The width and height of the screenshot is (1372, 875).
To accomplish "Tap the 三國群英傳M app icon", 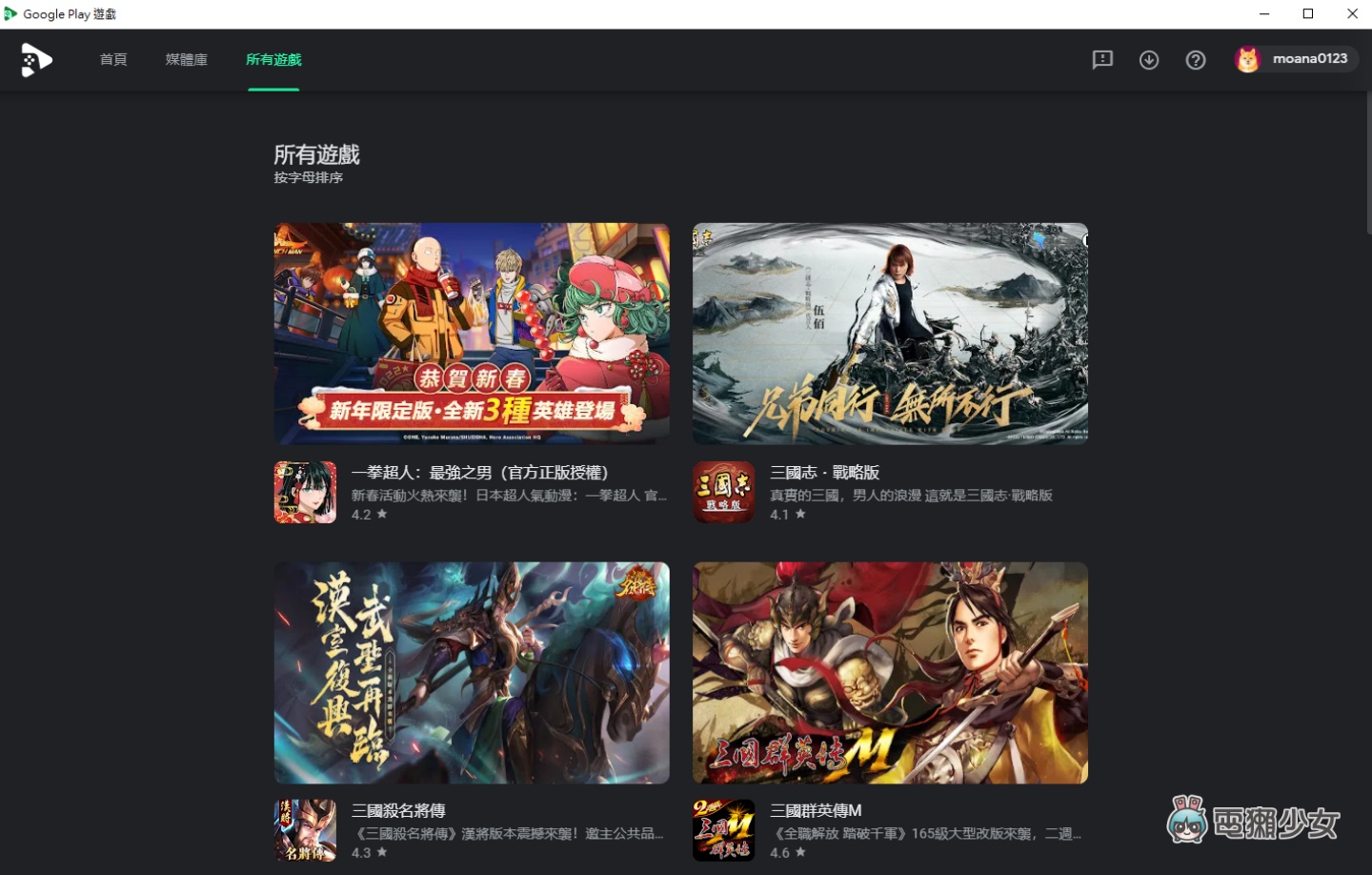I will (723, 830).
